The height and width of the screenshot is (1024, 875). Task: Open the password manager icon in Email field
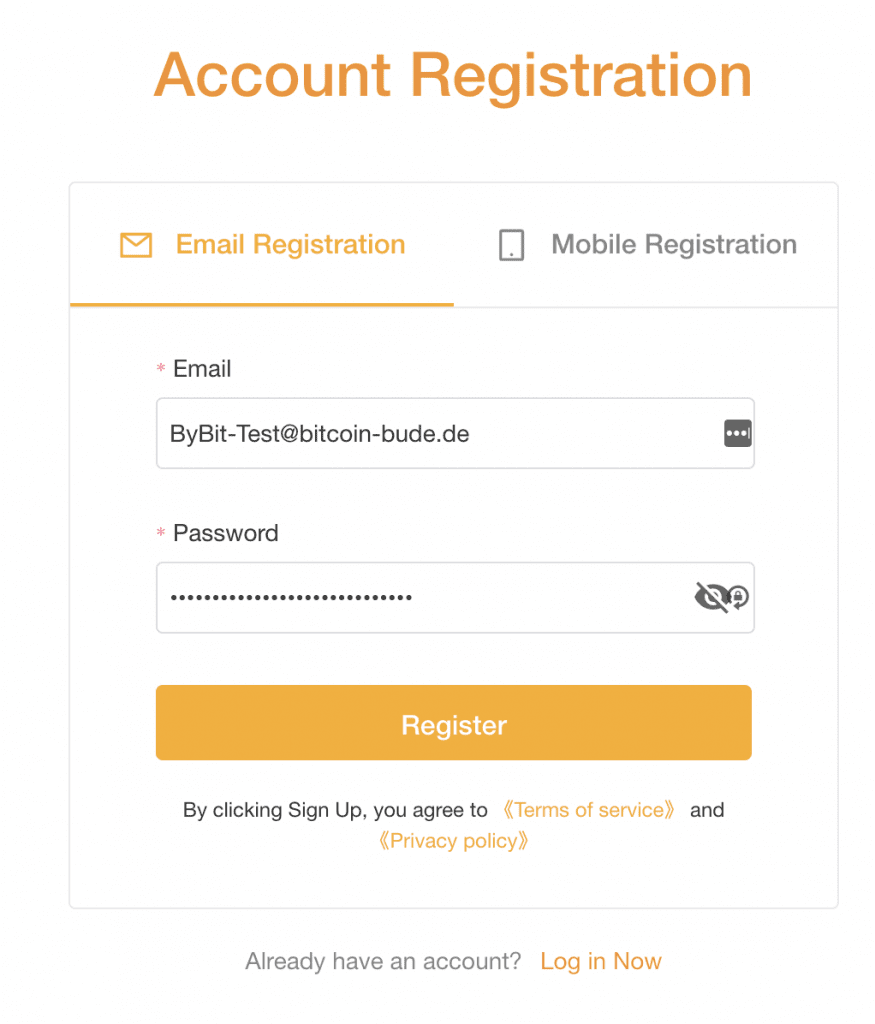click(738, 434)
